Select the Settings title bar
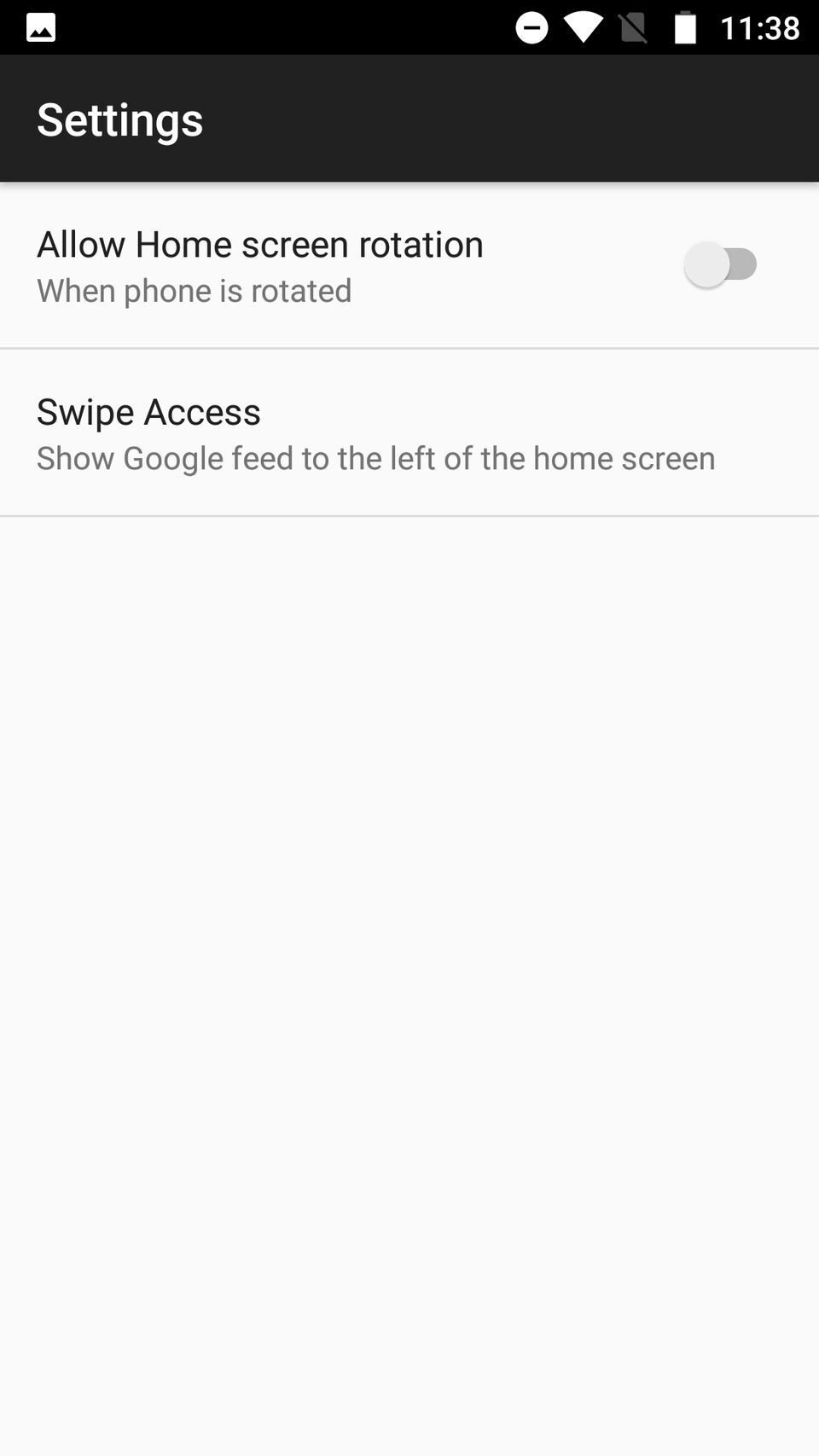Viewport: 819px width, 1456px height. [119, 119]
